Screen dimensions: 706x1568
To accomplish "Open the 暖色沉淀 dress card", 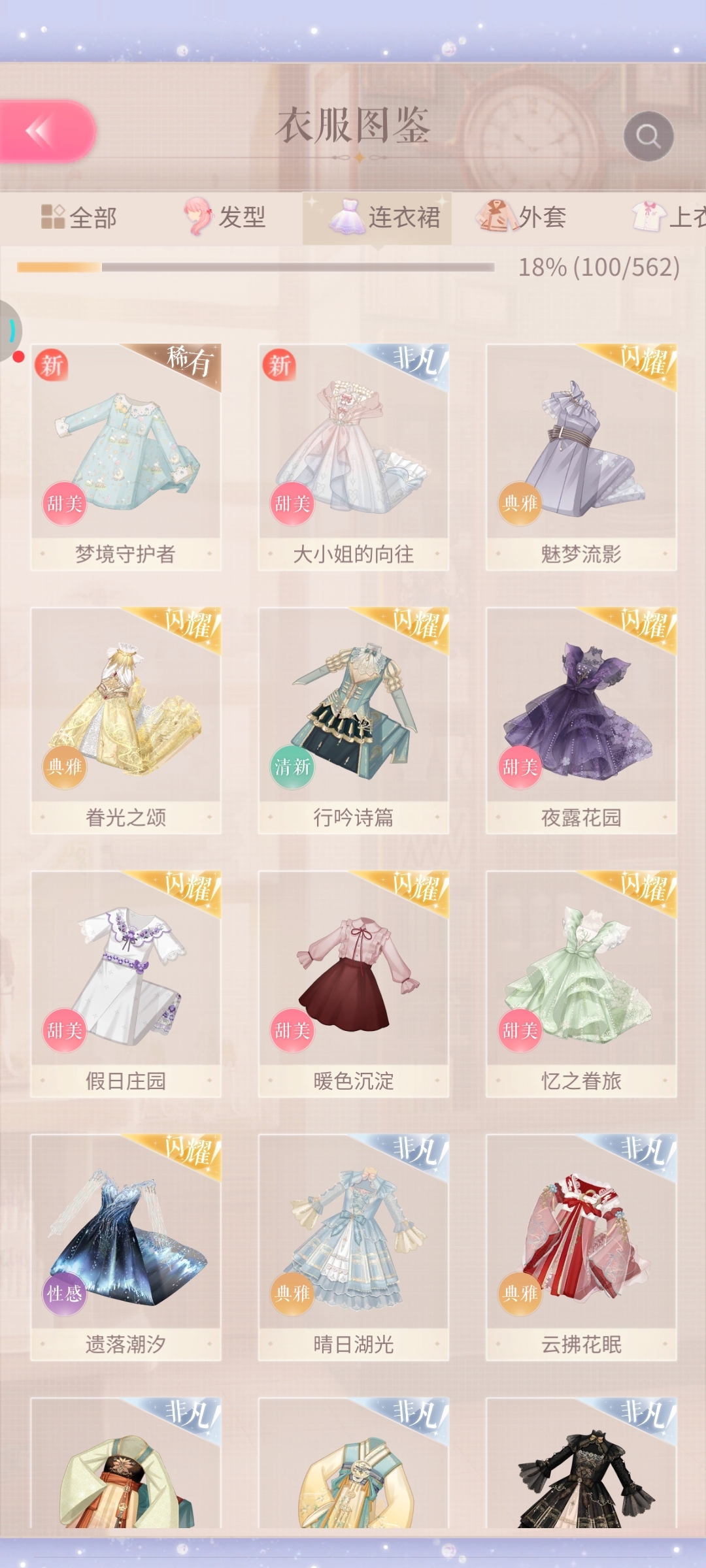I will pyautogui.click(x=354, y=984).
